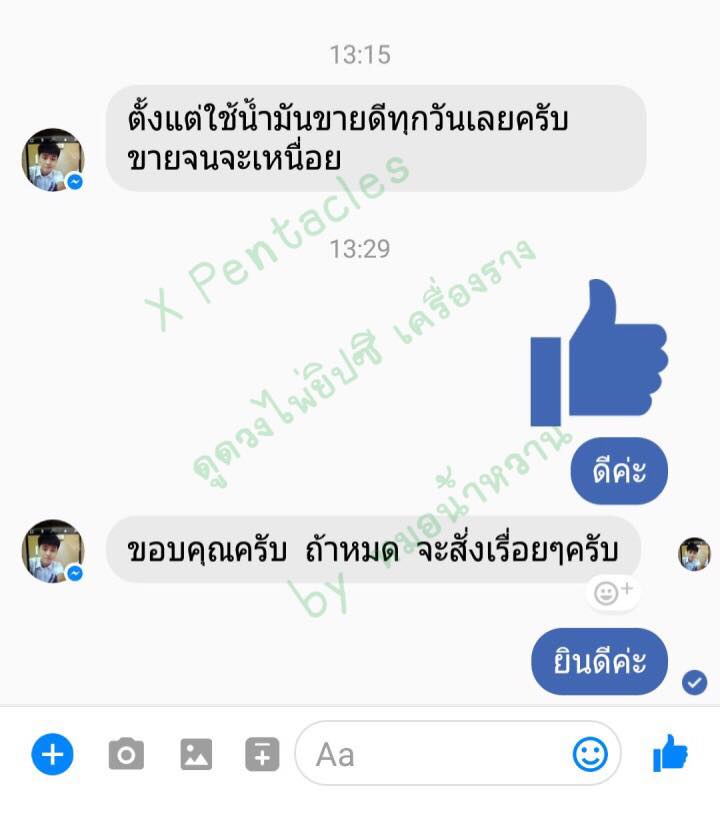Open sender's profile picture beside first message

52,160
